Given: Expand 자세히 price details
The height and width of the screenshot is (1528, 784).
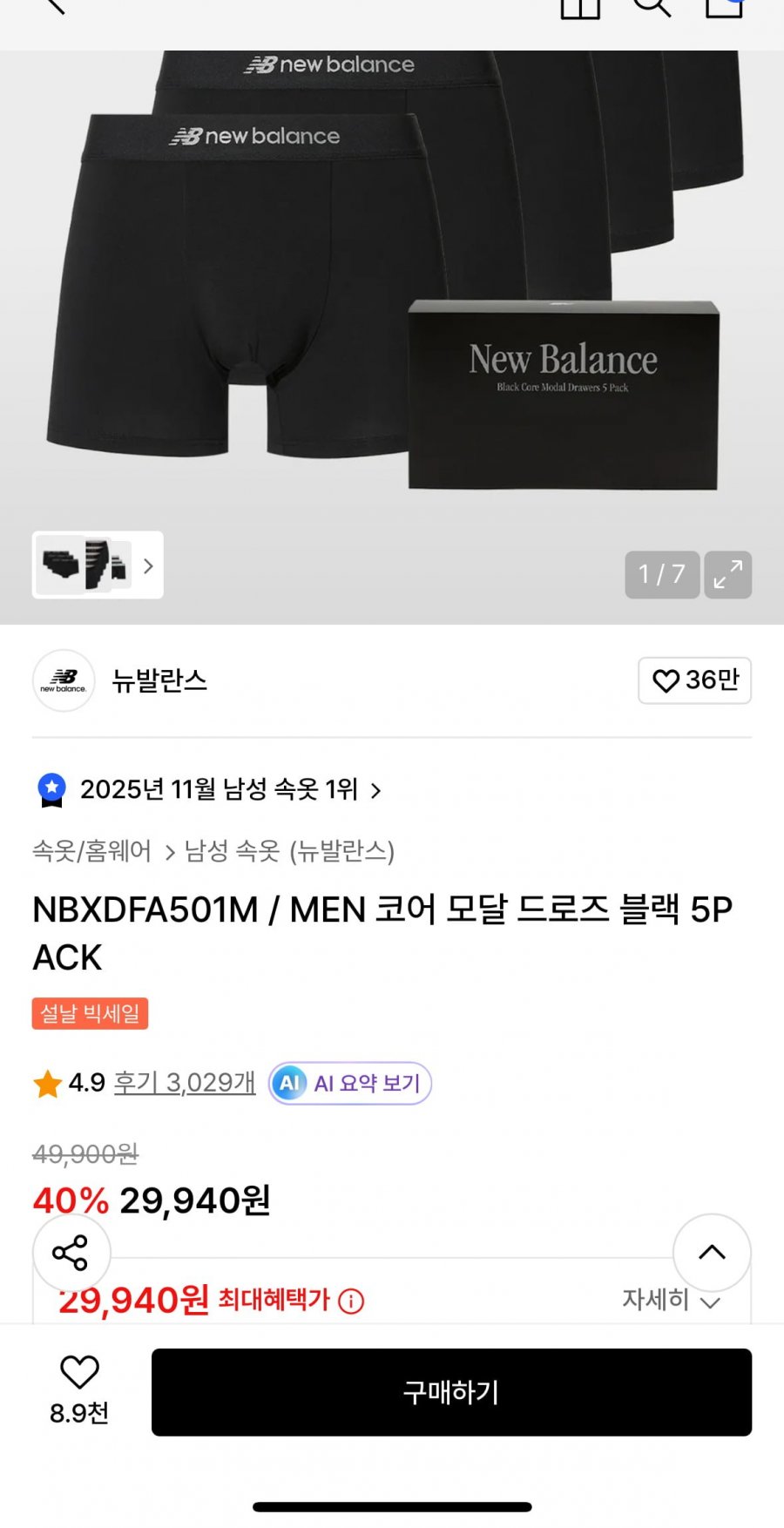Looking at the screenshot, I should 670,1301.
